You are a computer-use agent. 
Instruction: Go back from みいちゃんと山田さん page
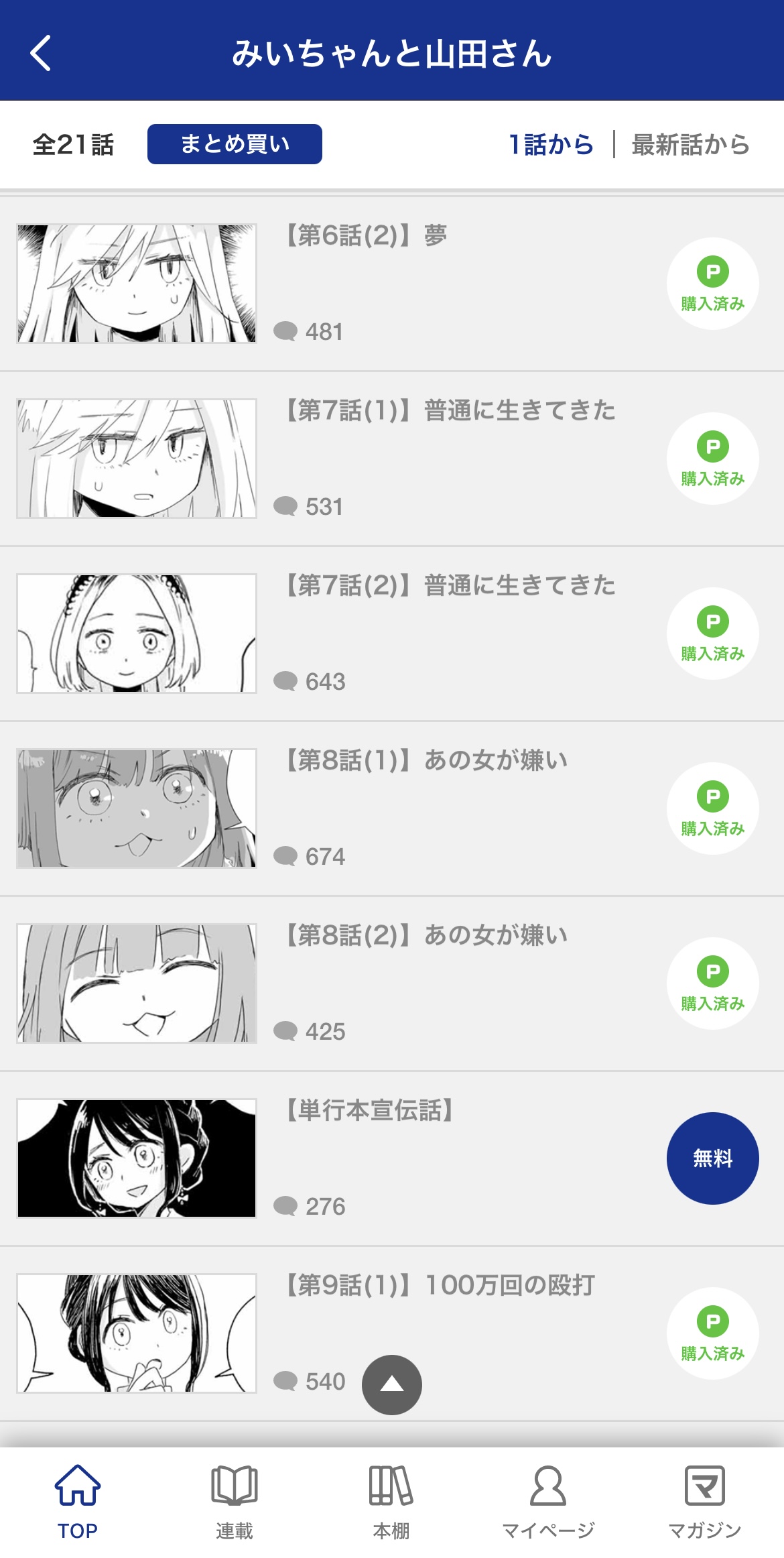40,54
